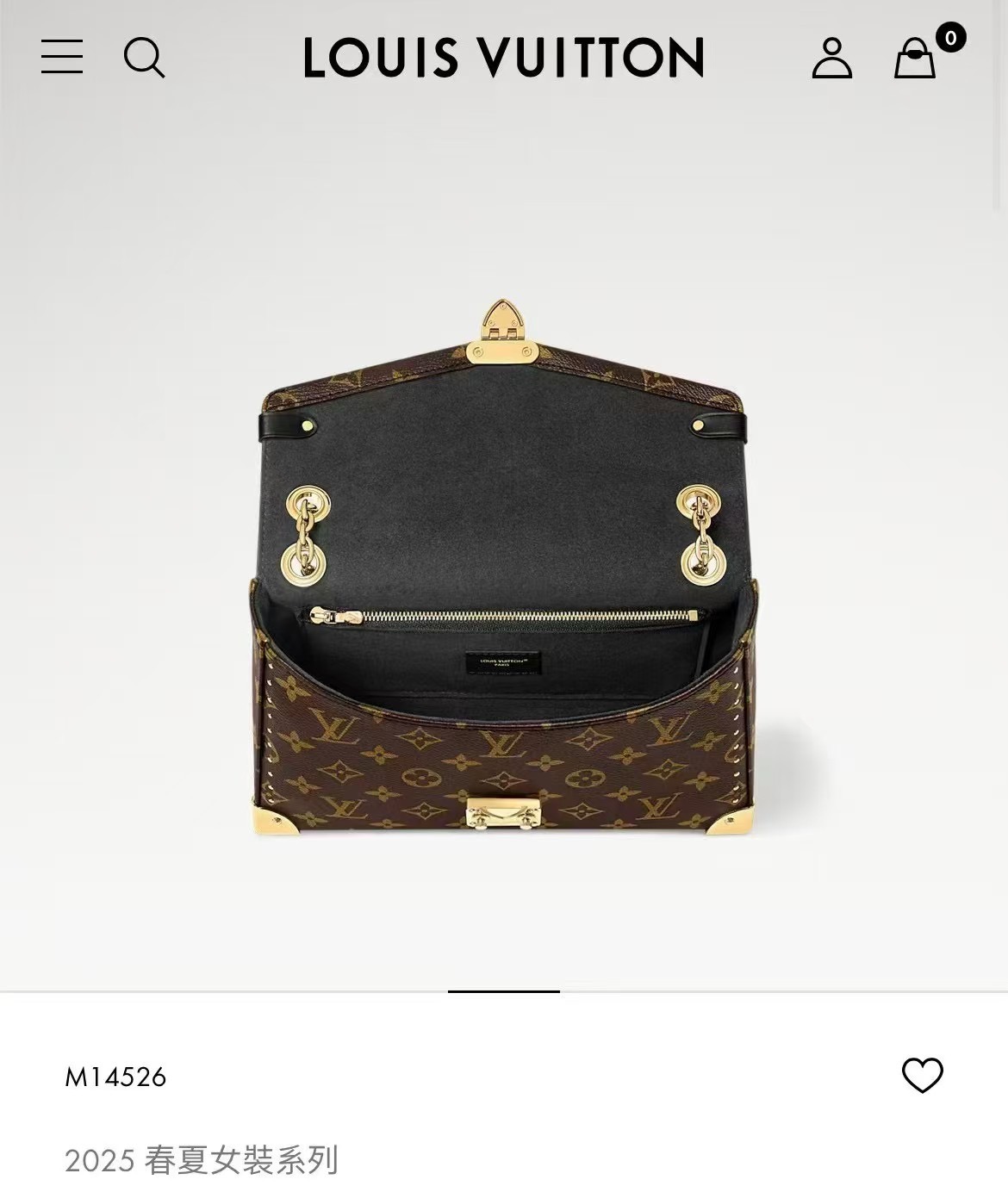Go to Louis Vuitton home via logo
This screenshot has height=1192, width=1008.
tap(504, 58)
